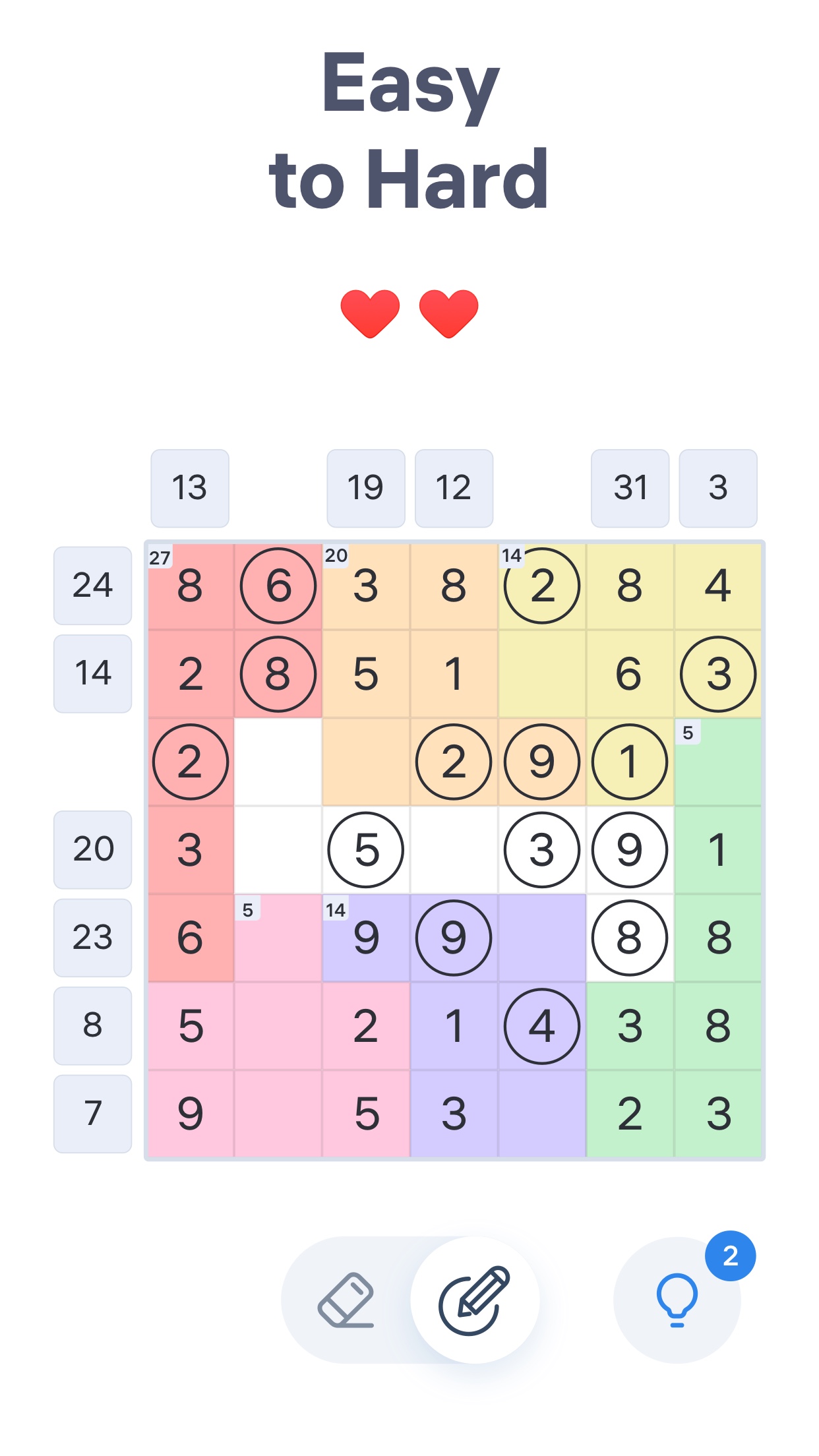Screen dimensions: 819x1456
Task: Select the empty green cell labeled 5
Action: coord(717,762)
